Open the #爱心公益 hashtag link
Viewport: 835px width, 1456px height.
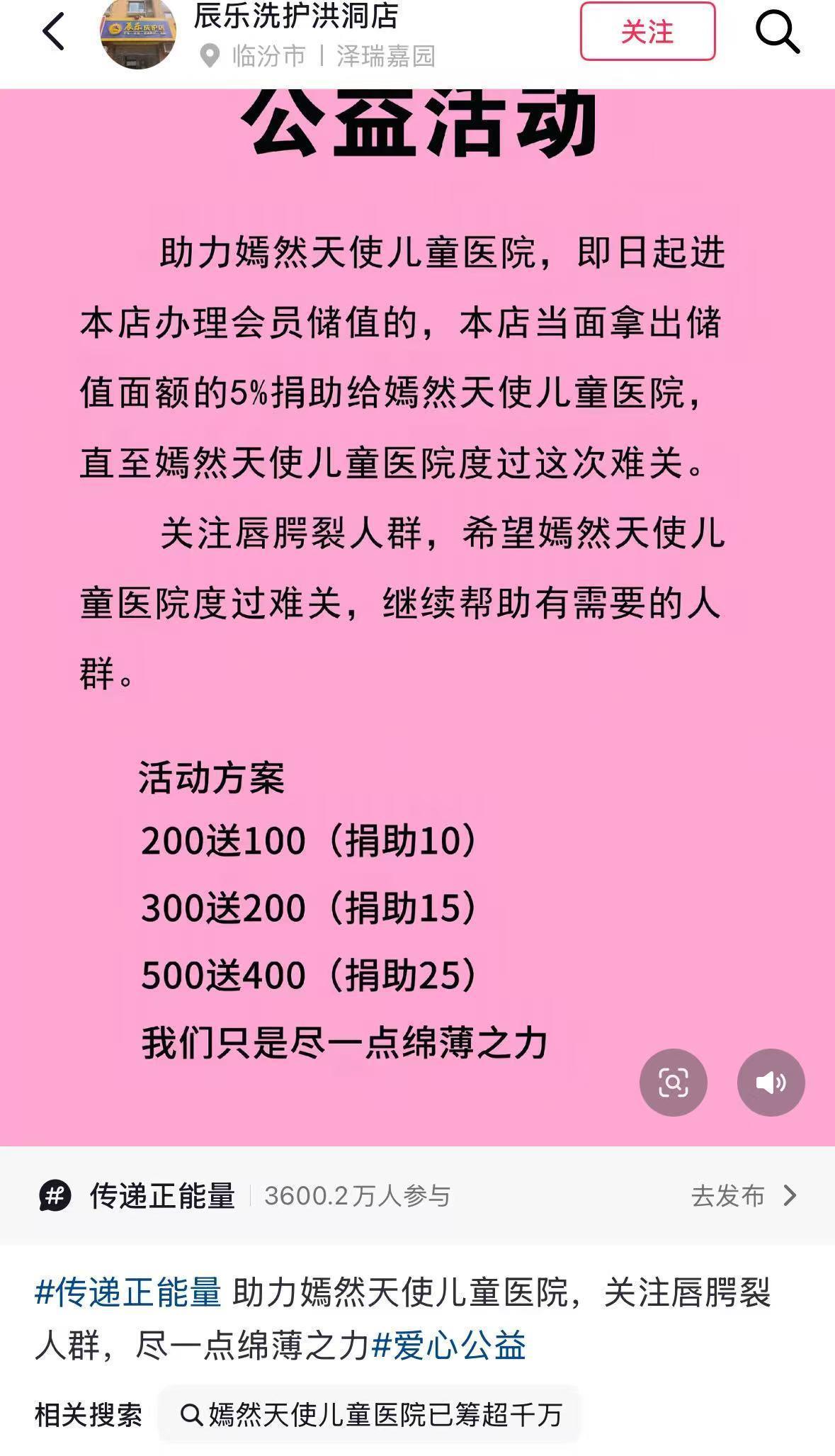click(x=449, y=1345)
